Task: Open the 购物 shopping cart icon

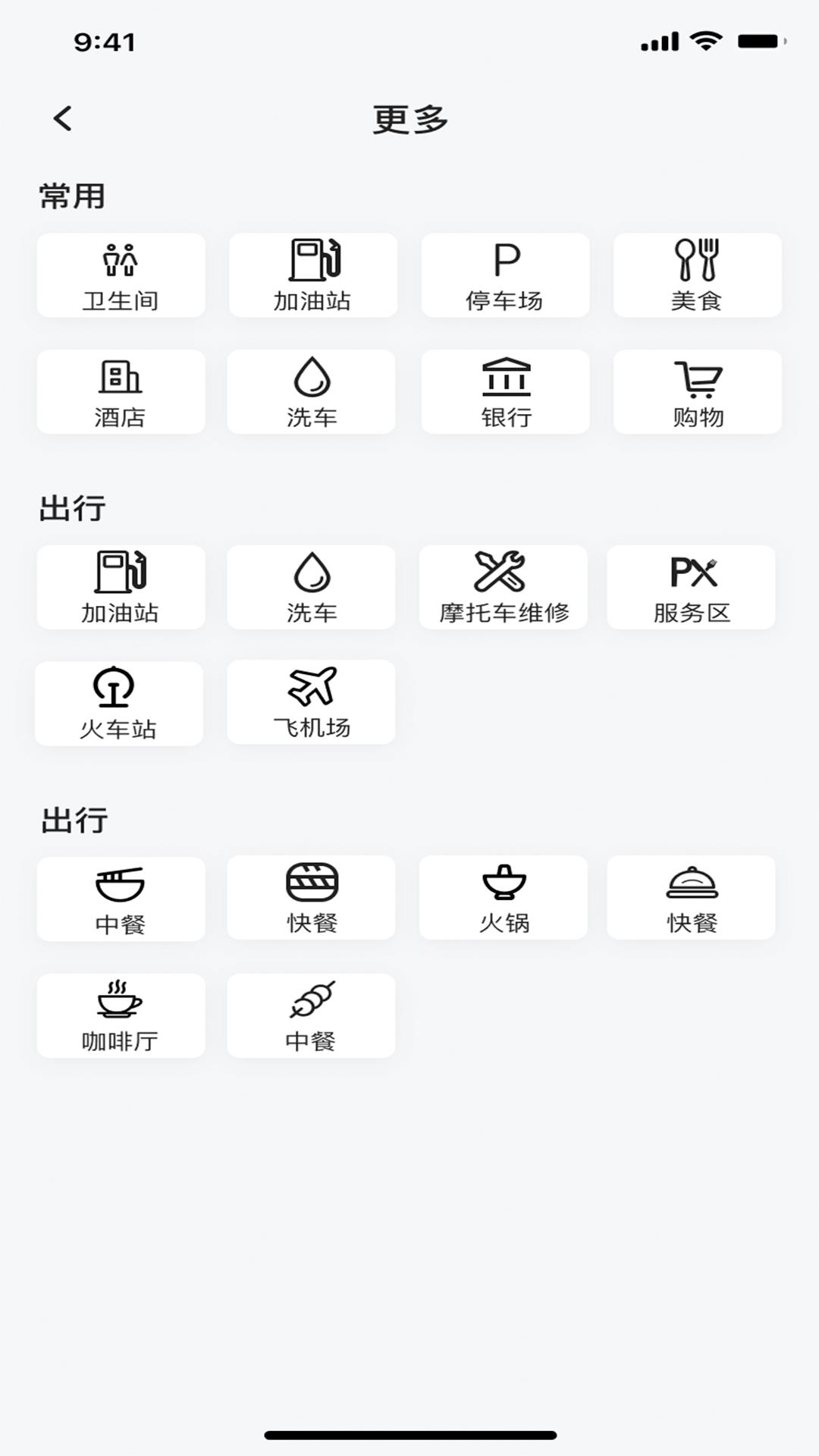Action: [x=696, y=391]
